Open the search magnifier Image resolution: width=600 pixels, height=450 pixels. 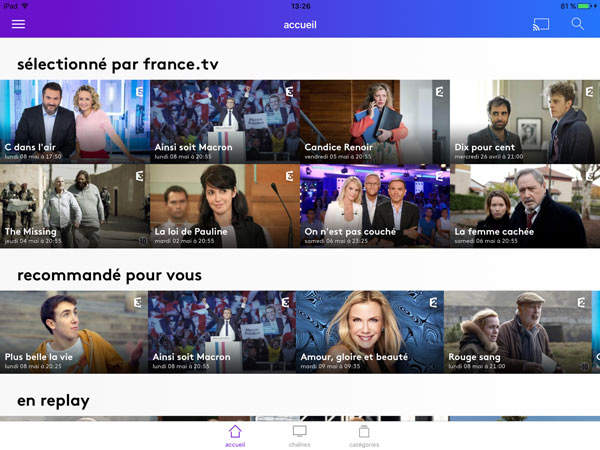click(577, 24)
